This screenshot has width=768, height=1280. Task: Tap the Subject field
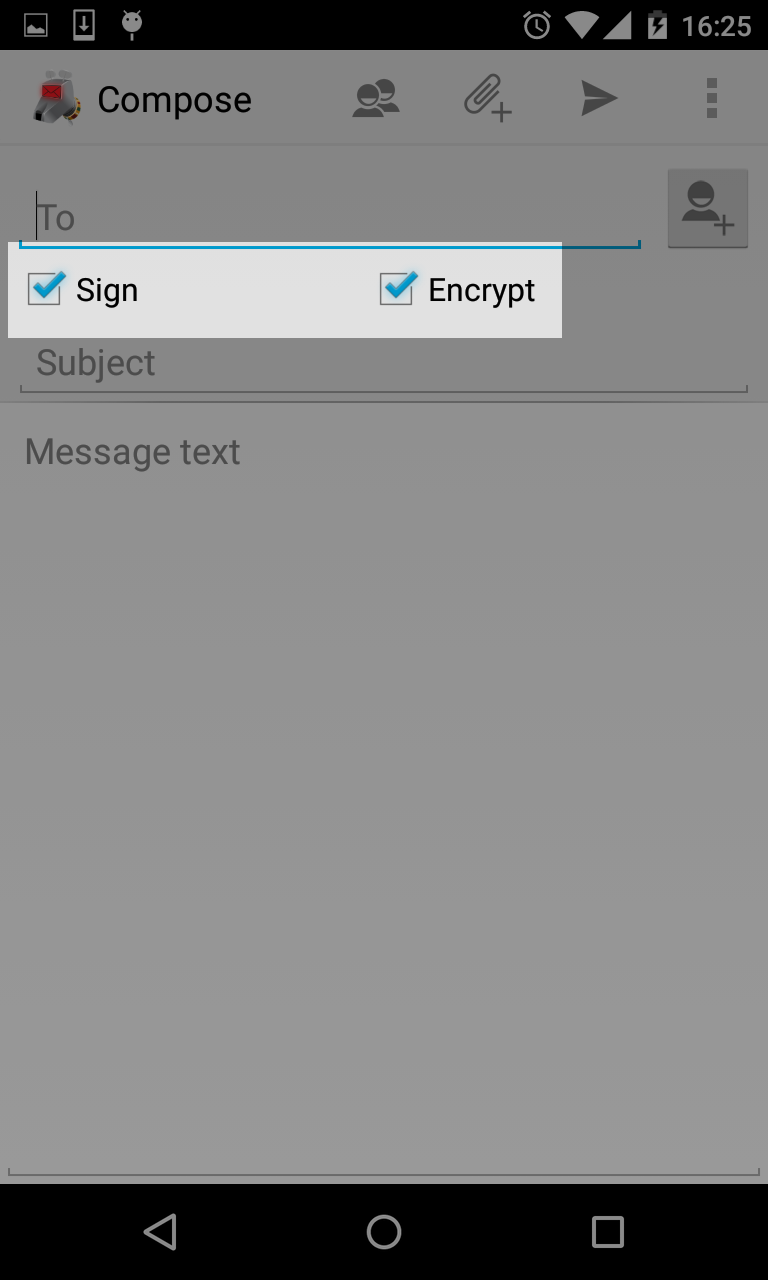[383, 364]
